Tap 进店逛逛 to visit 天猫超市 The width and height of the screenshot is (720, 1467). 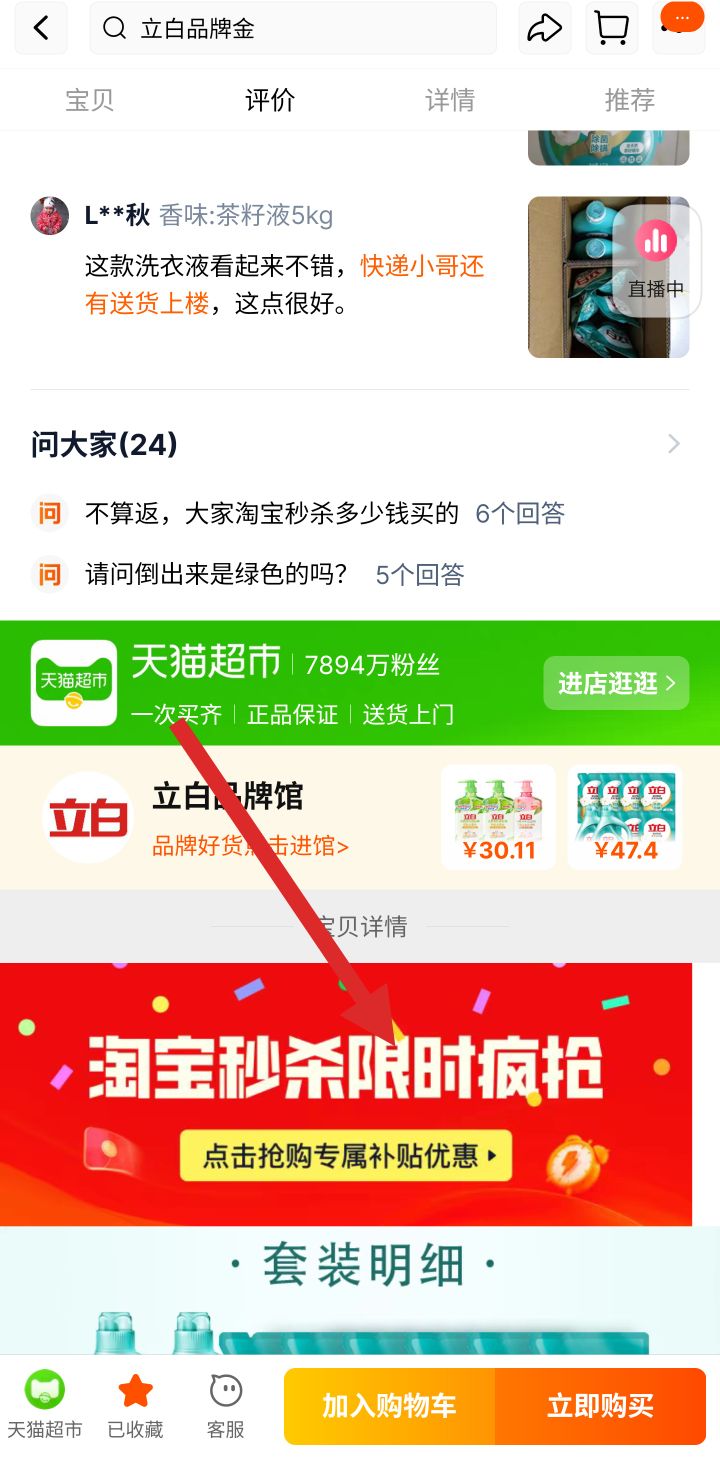(616, 683)
